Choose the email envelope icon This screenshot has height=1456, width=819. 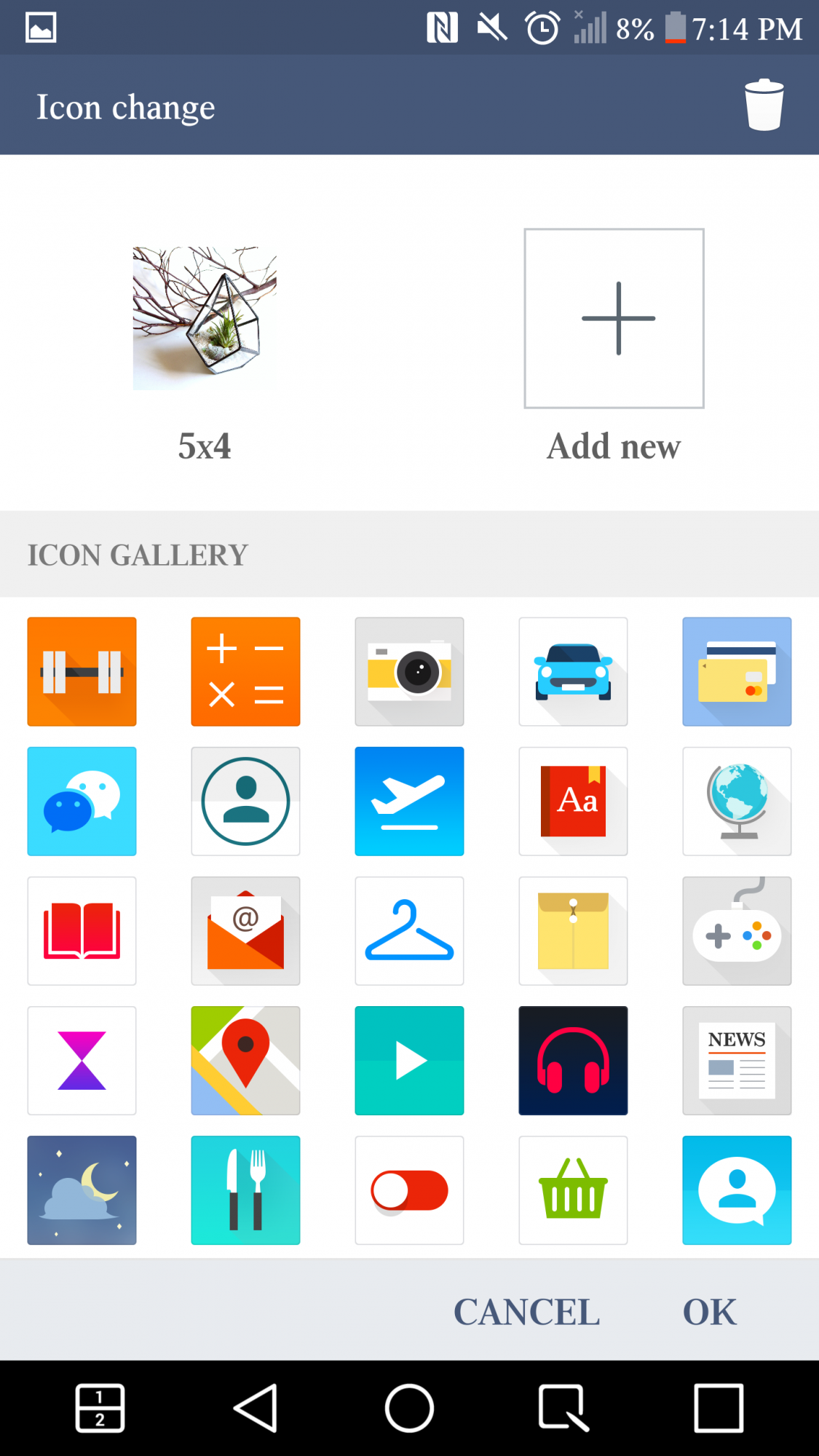click(x=245, y=930)
